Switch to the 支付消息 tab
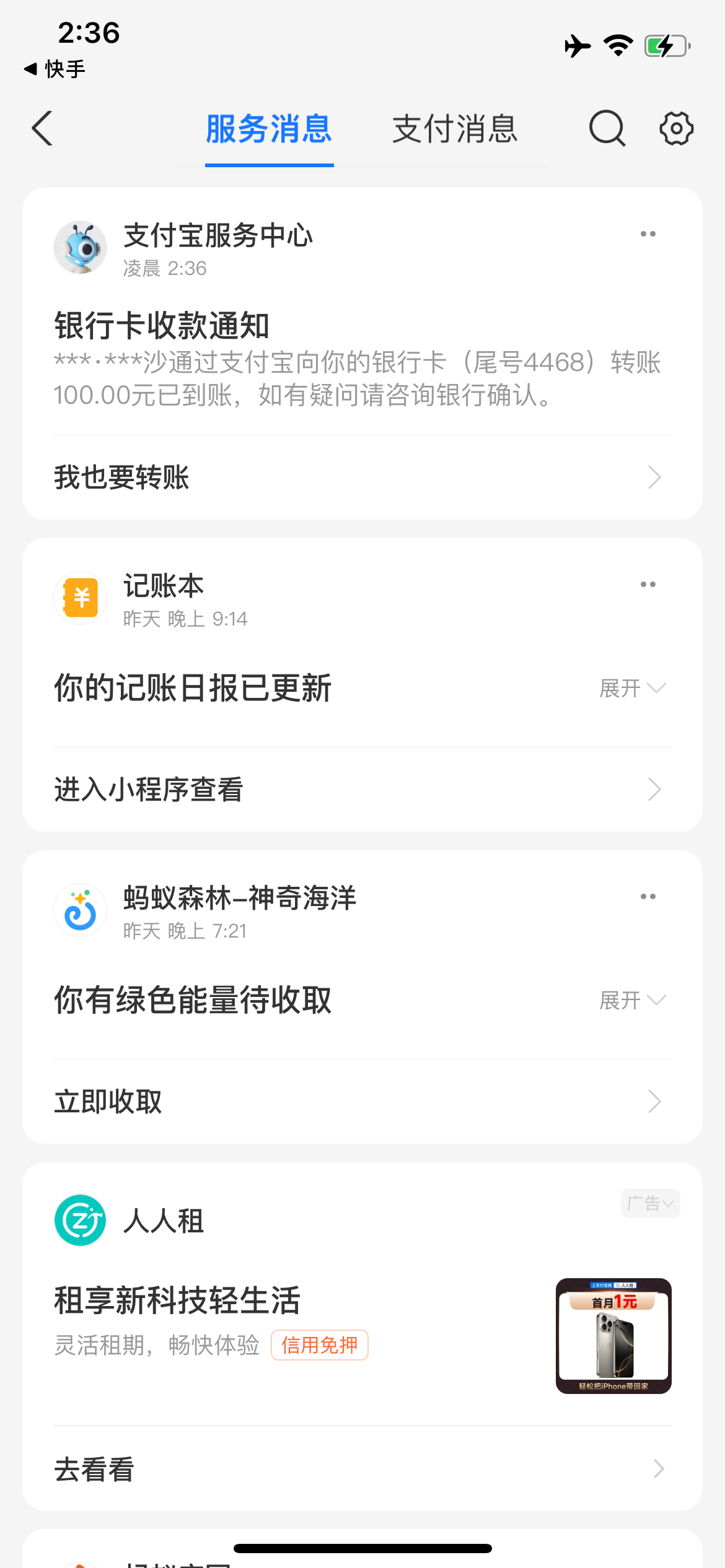The height and width of the screenshot is (1568, 725). click(455, 129)
